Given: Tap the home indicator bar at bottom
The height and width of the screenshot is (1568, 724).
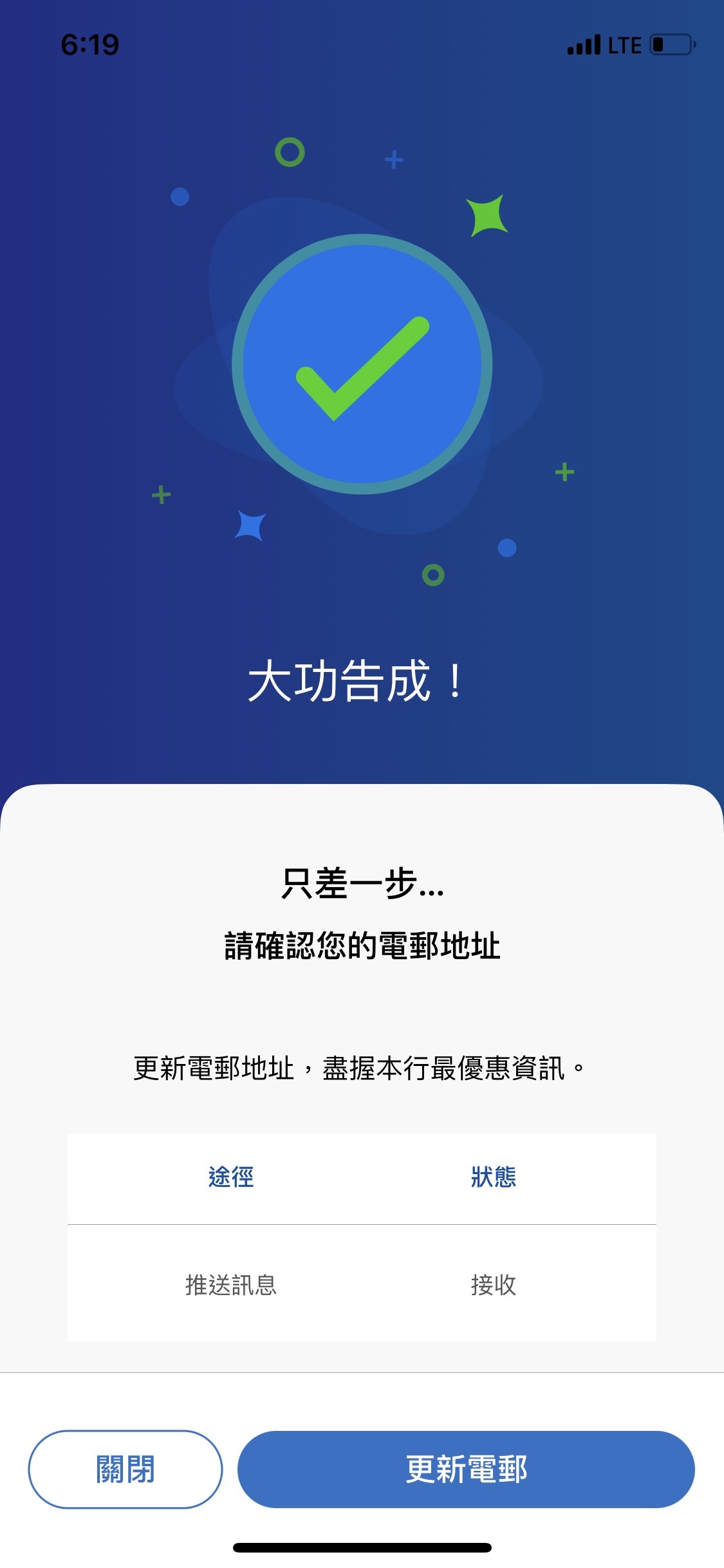Looking at the screenshot, I should (x=362, y=1547).
